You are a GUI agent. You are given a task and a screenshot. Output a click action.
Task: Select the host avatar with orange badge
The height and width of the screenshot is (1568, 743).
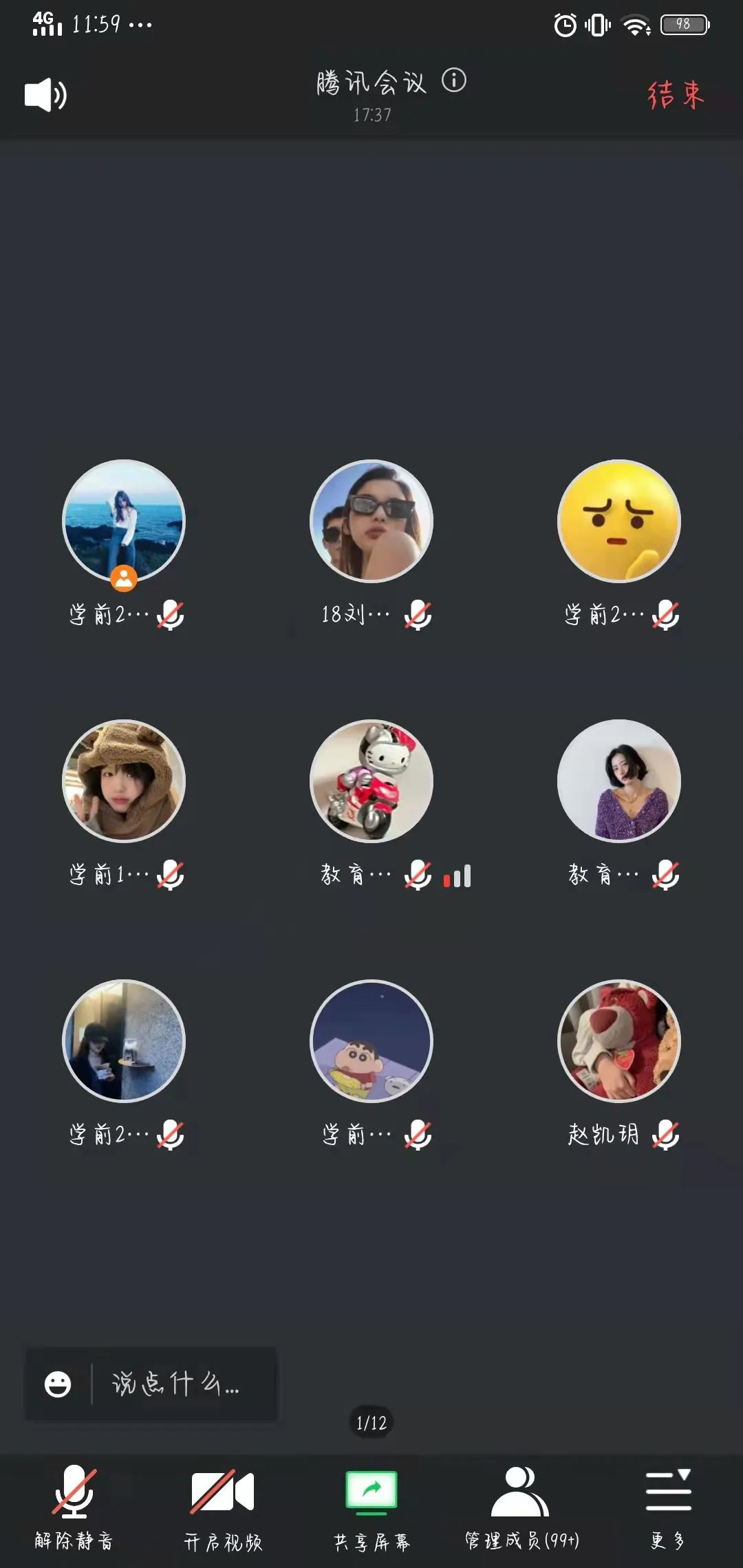click(124, 521)
